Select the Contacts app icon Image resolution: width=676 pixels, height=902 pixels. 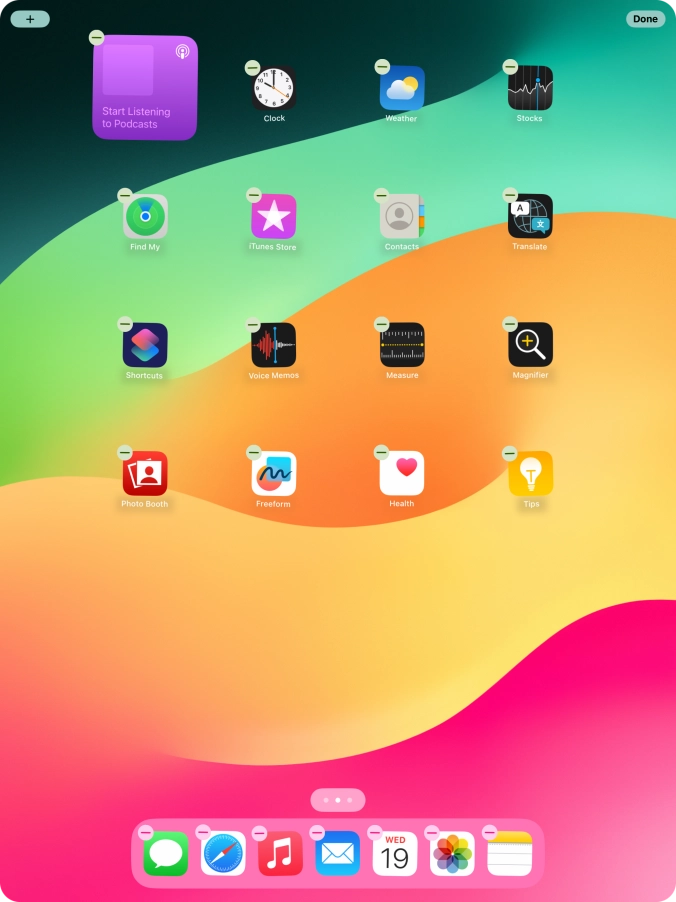pyautogui.click(x=402, y=217)
